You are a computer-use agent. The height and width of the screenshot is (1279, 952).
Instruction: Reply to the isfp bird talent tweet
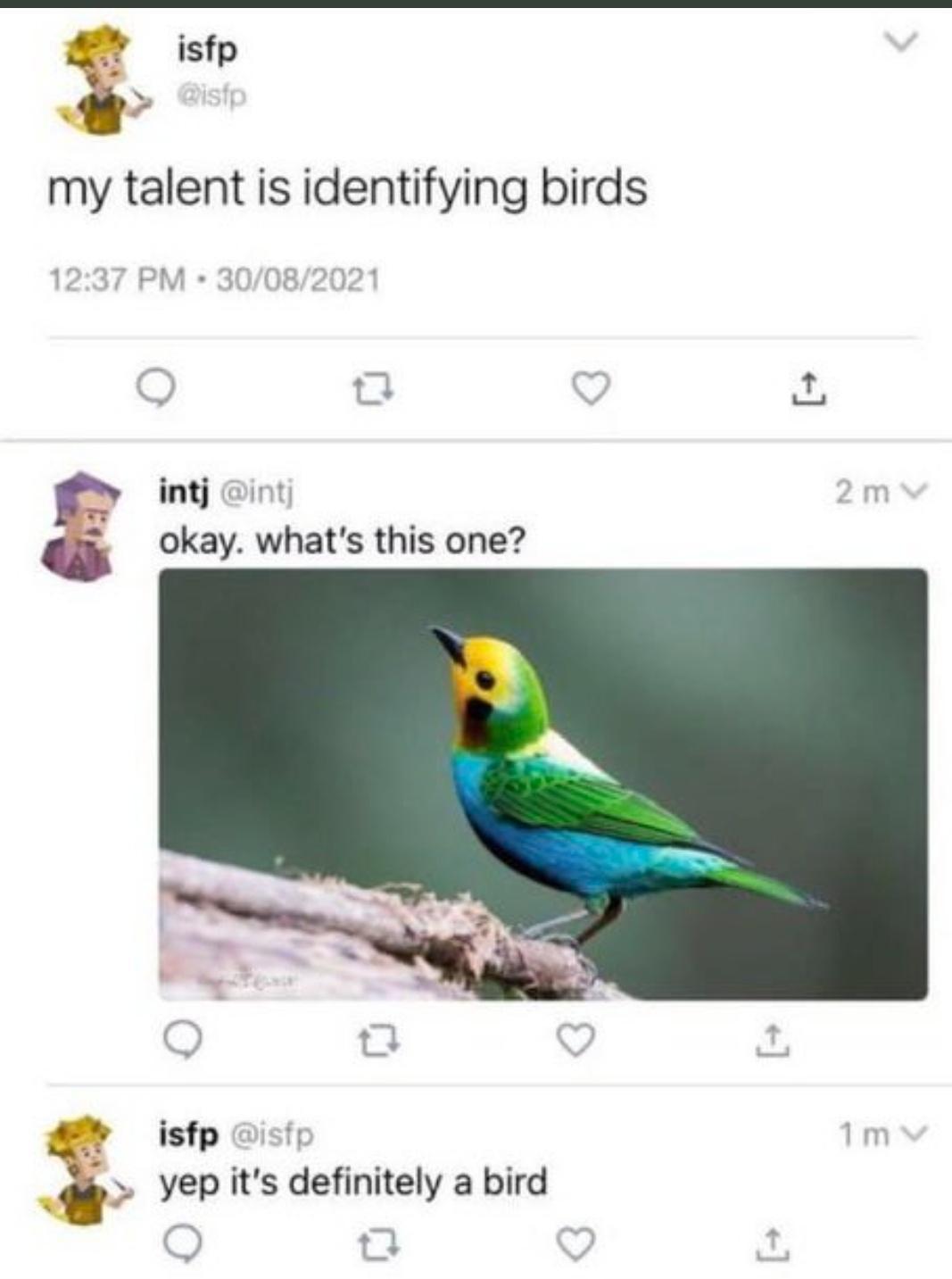[x=157, y=386]
